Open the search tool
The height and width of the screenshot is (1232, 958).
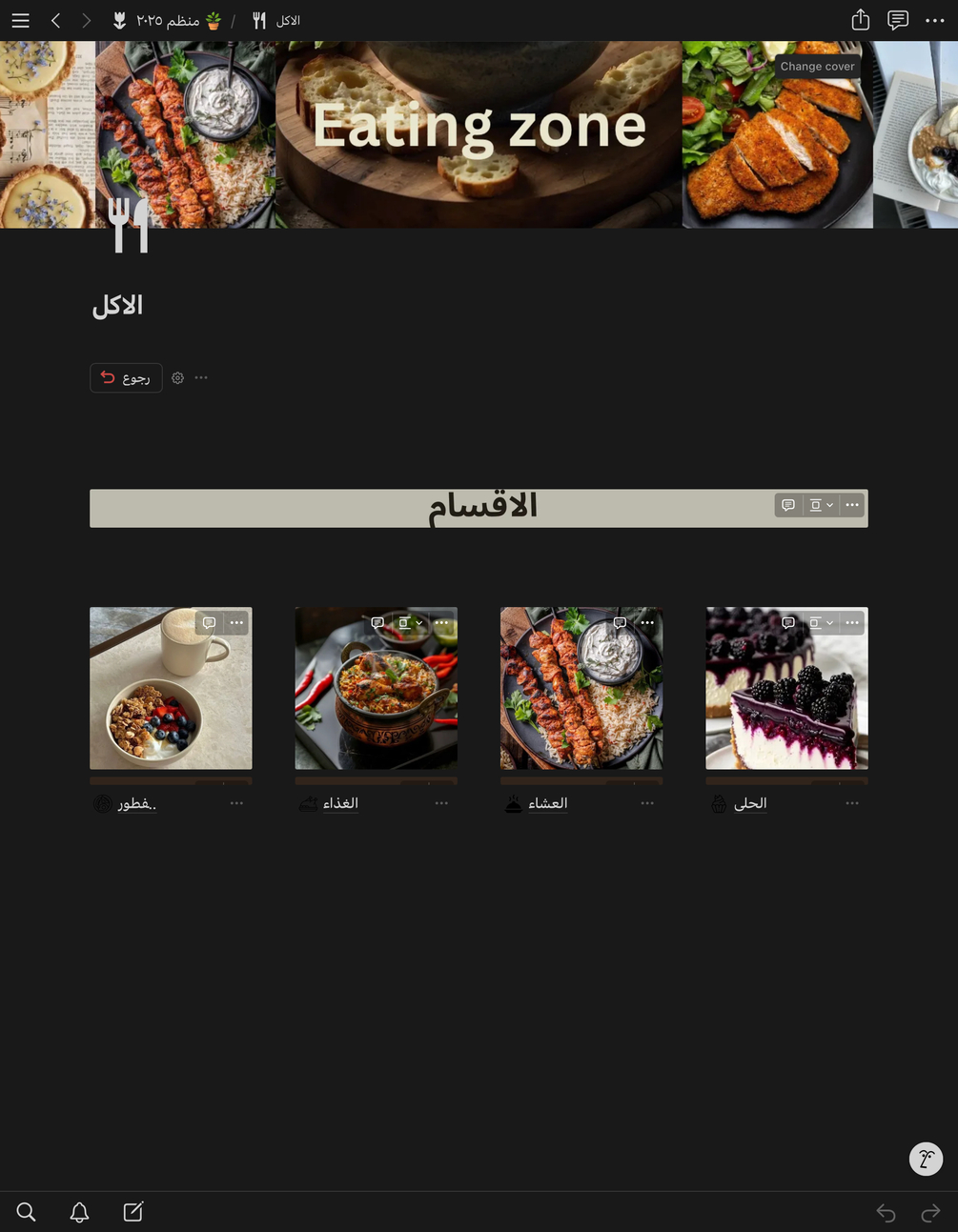[26, 1211]
